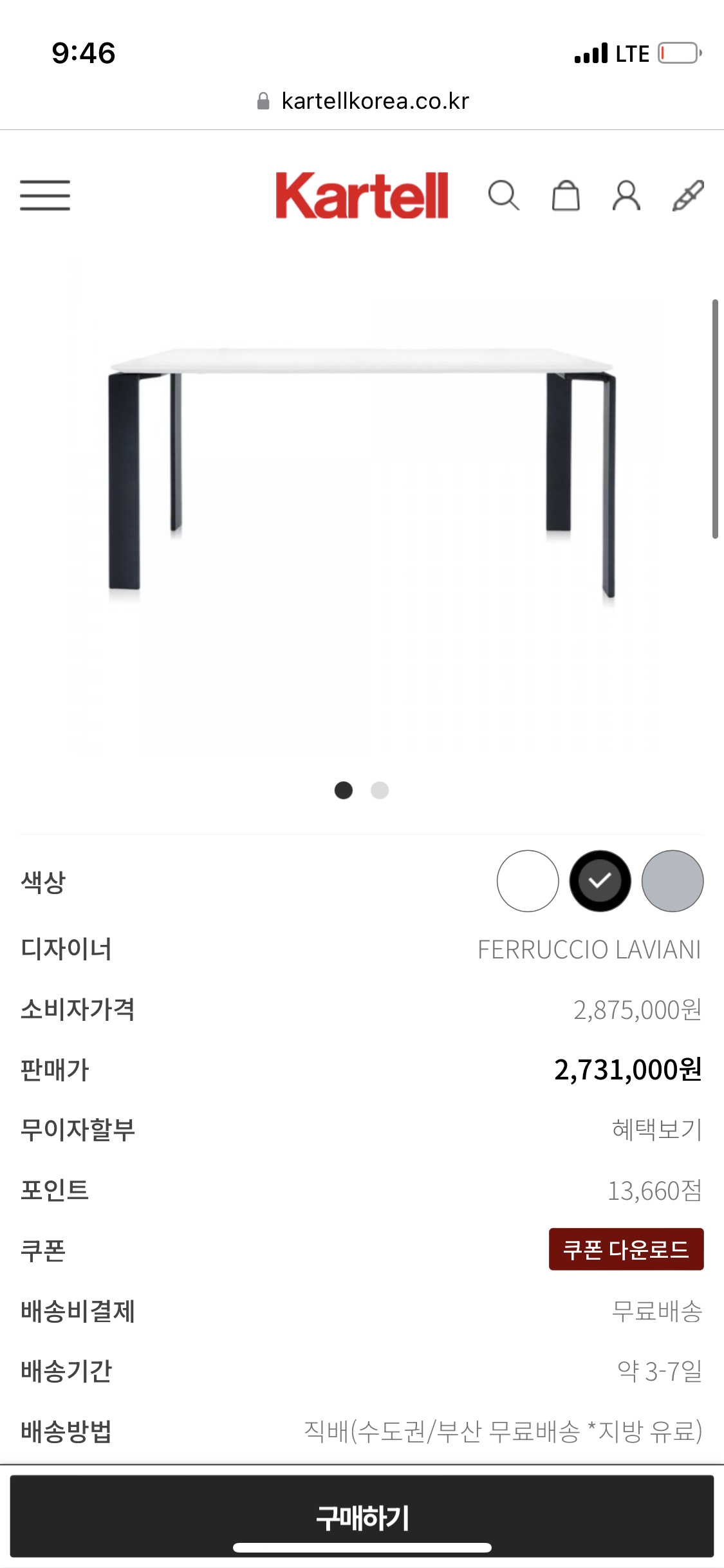The width and height of the screenshot is (724, 1568).
Task: Tap the pencil icon in header
Action: point(687,195)
